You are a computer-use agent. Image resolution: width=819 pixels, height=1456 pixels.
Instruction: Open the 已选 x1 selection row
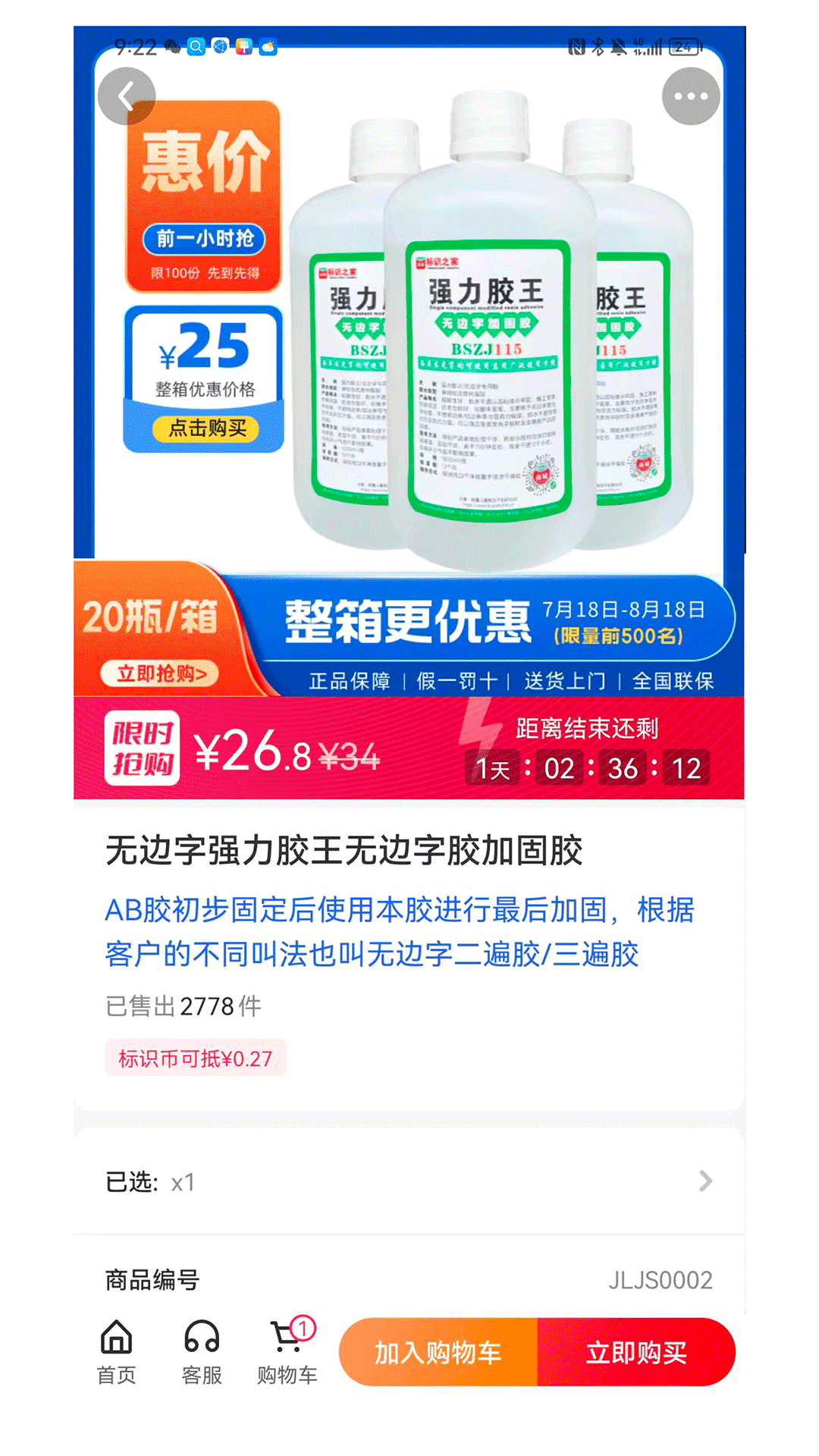tap(409, 1181)
